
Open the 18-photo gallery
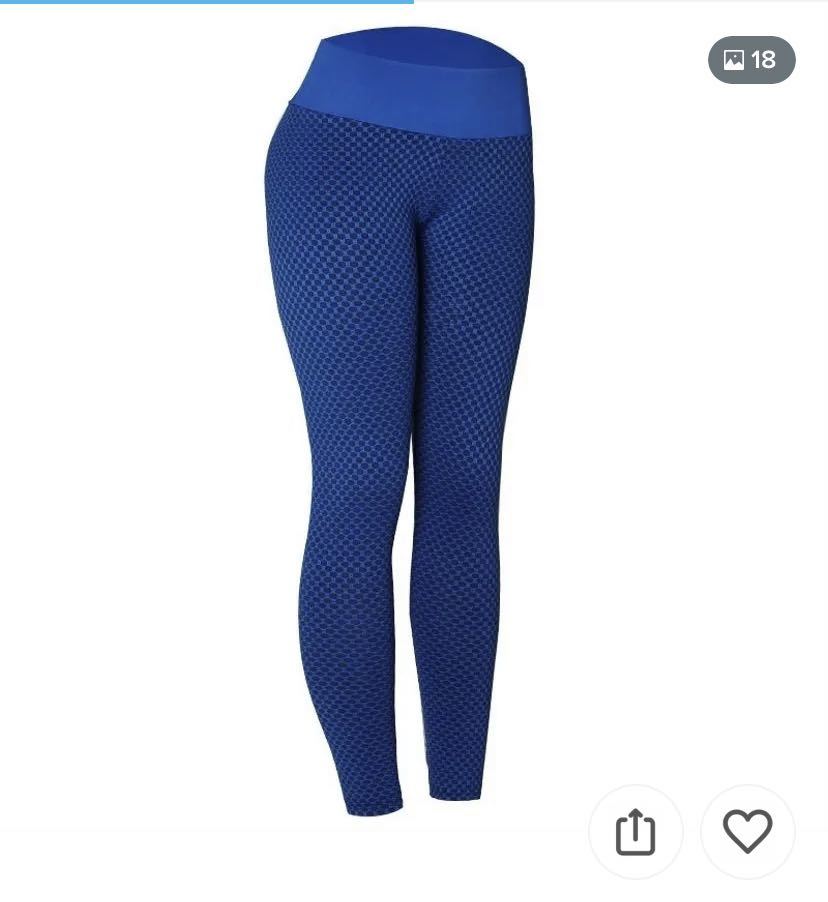pyautogui.click(x=751, y=60)
